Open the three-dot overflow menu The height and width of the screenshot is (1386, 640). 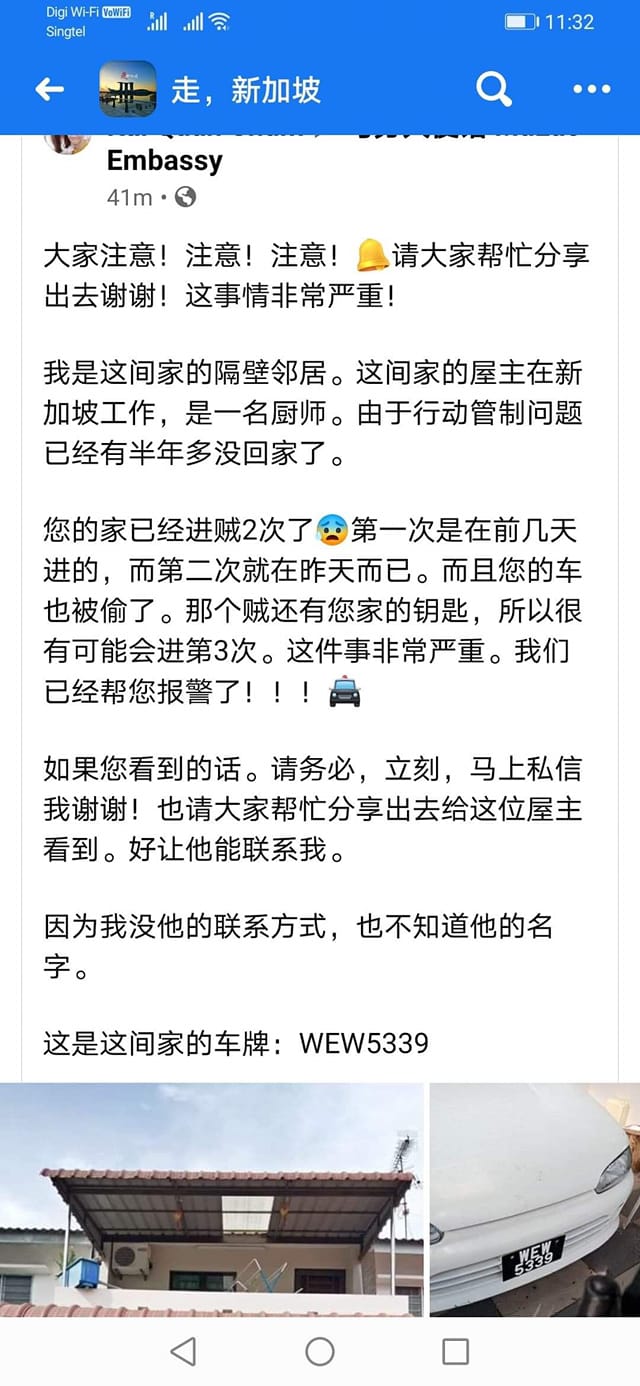click(x=591, y=90)
